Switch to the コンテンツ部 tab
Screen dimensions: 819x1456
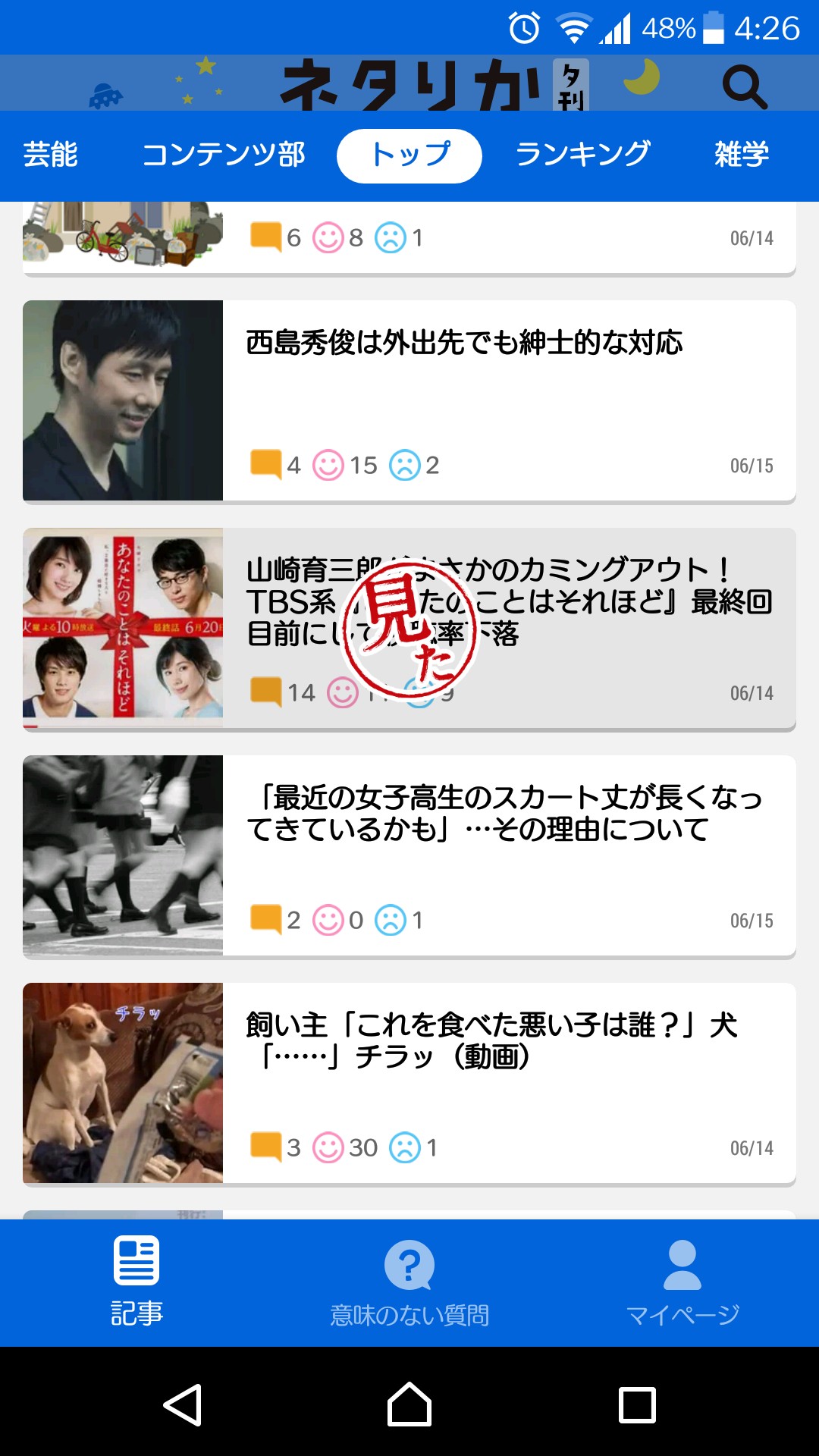point(224,155)
